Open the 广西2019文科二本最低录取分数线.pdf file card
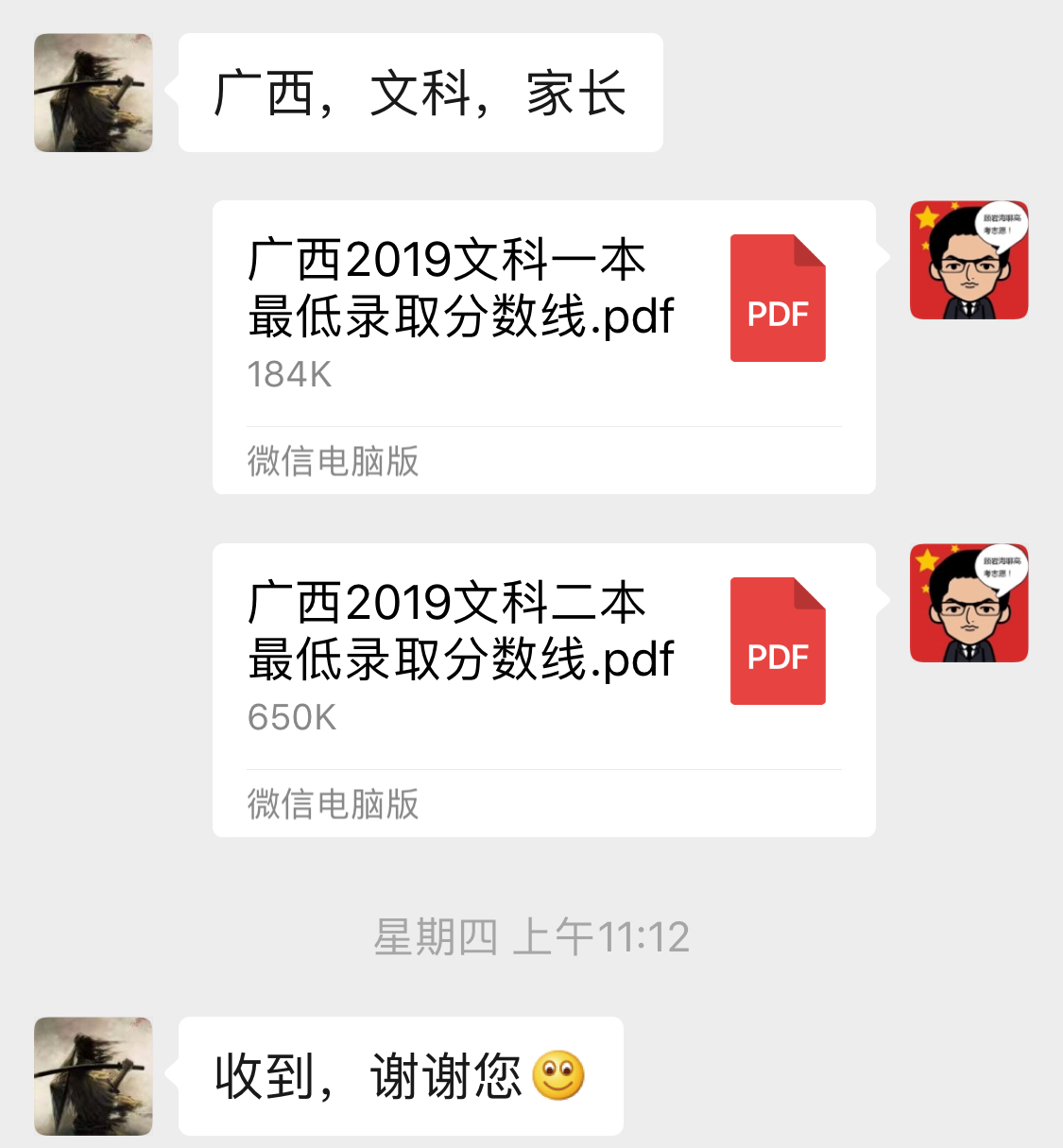 (x=543, y=691)
